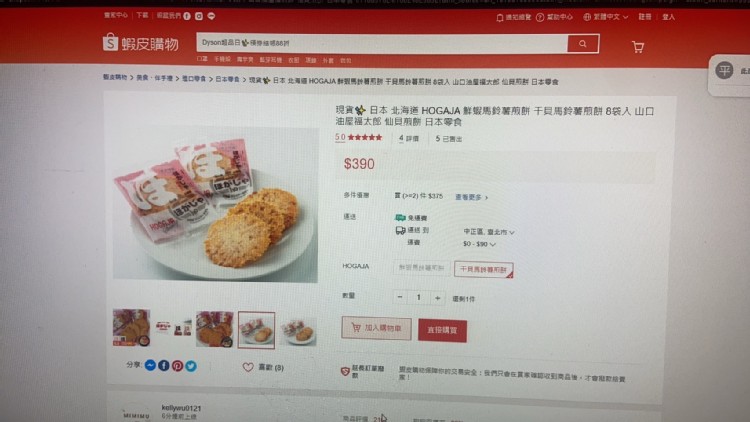750x422 pixels.
Task: Open 查看更多 bundle deals link
Action: pyautogui.click(x=472, y=197)
